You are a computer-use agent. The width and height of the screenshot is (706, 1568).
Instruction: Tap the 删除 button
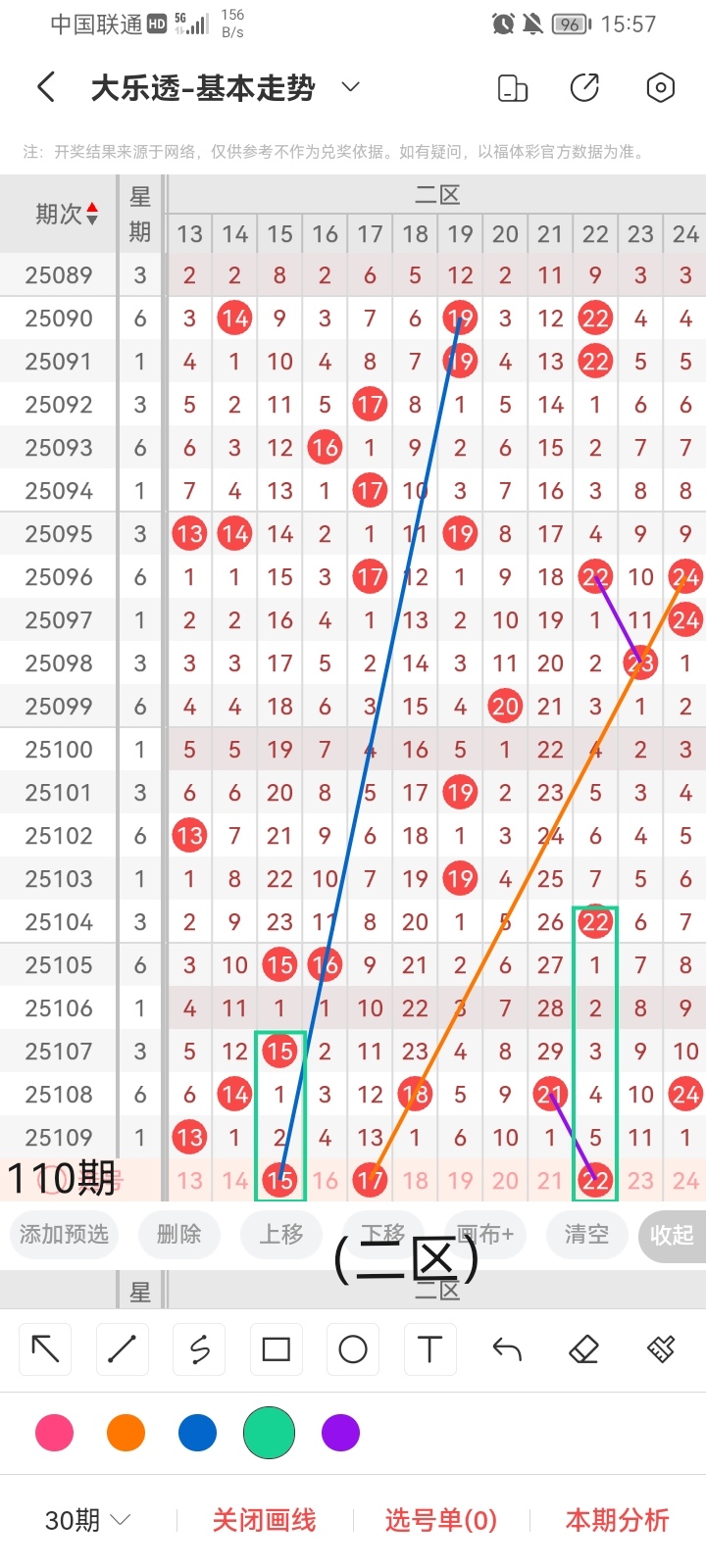178,1234
